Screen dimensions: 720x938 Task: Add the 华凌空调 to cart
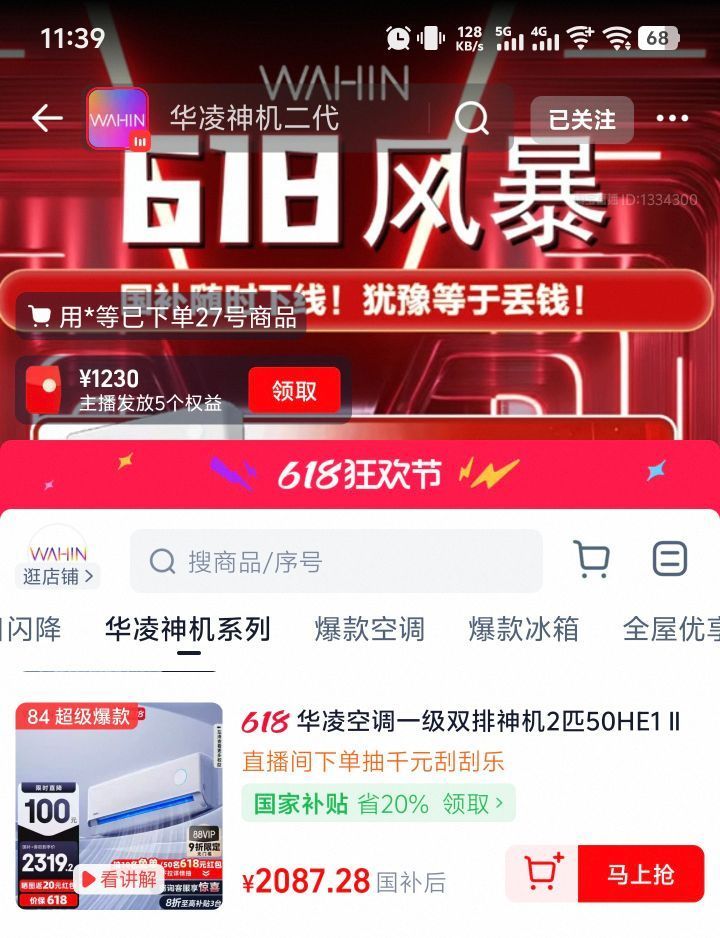point(542,874)
